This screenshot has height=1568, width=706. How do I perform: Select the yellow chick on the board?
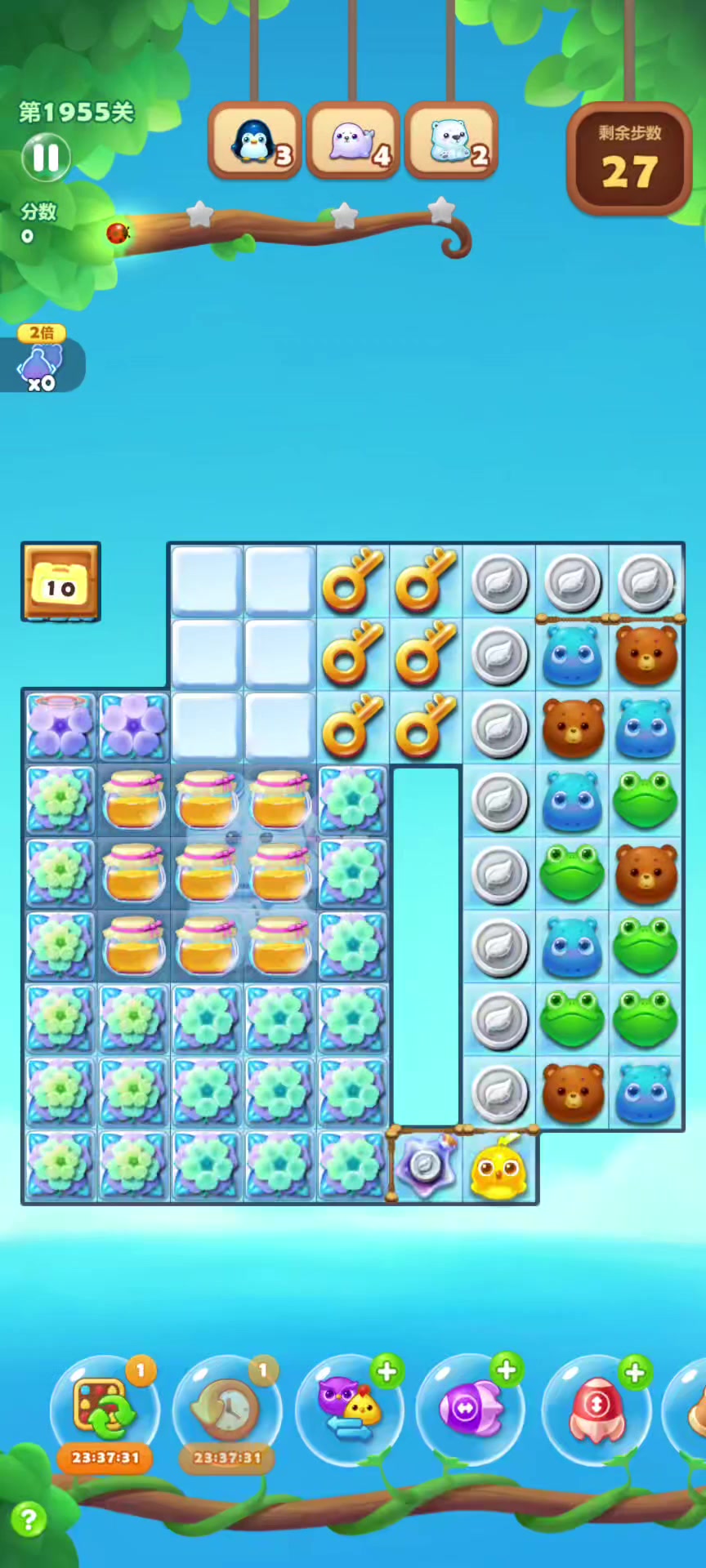(498, 1168)
